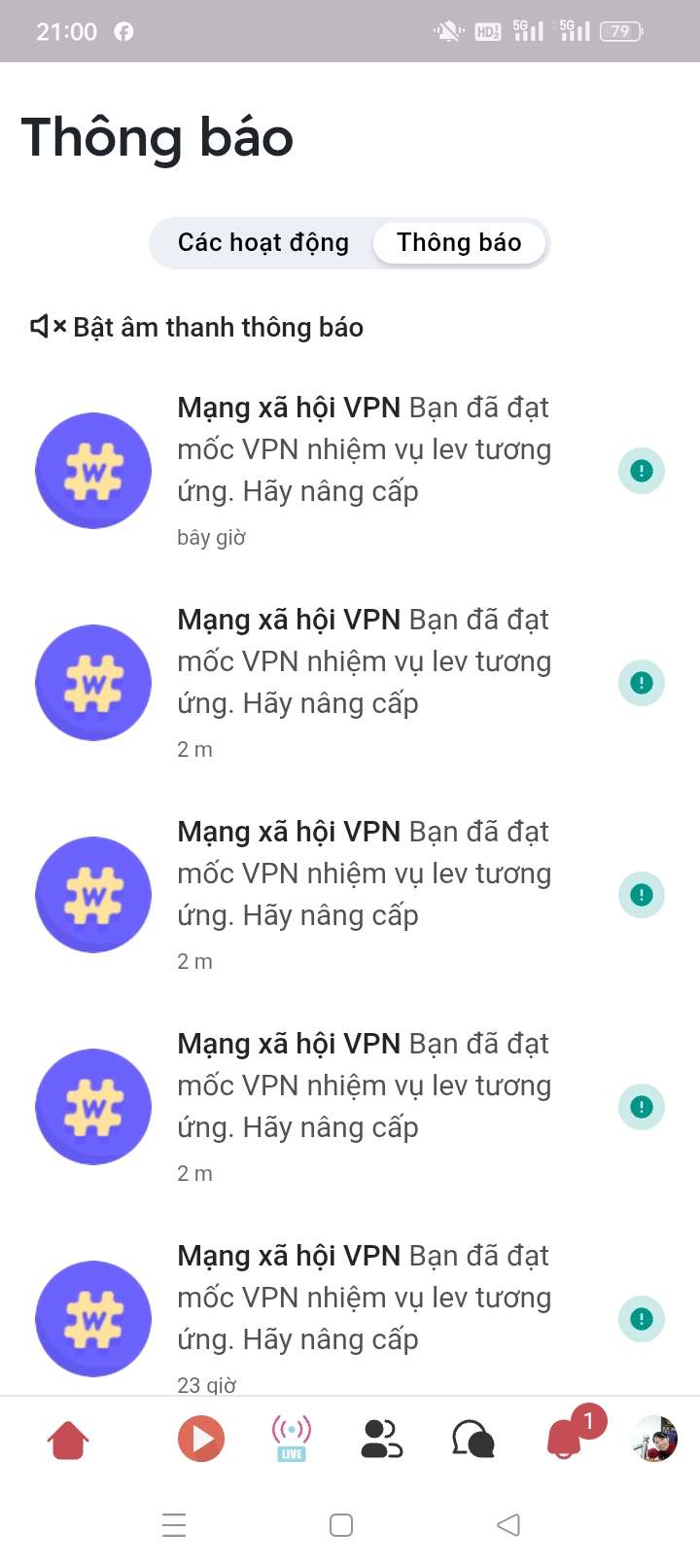Tap the alert icon on the bây giờ notification
The width and height of the screenshot is (700, 1568).
(x=642, y=471)
